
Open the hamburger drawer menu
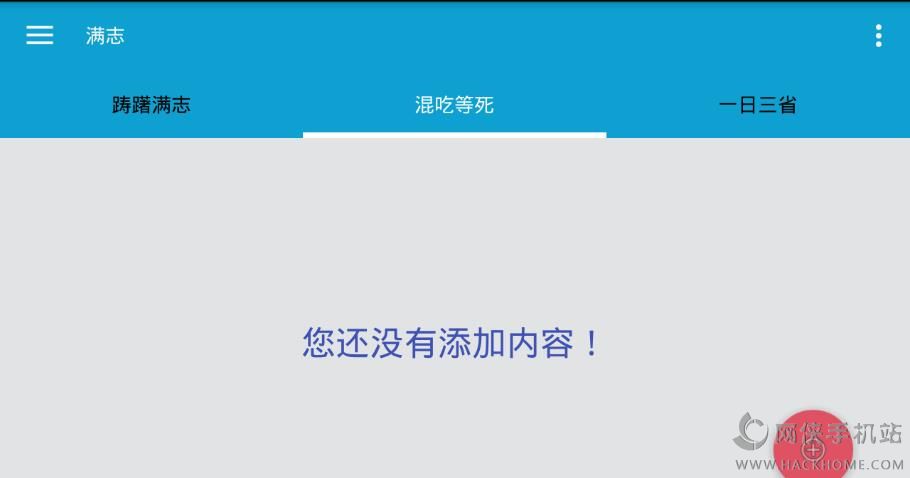(x=39, y=35)
